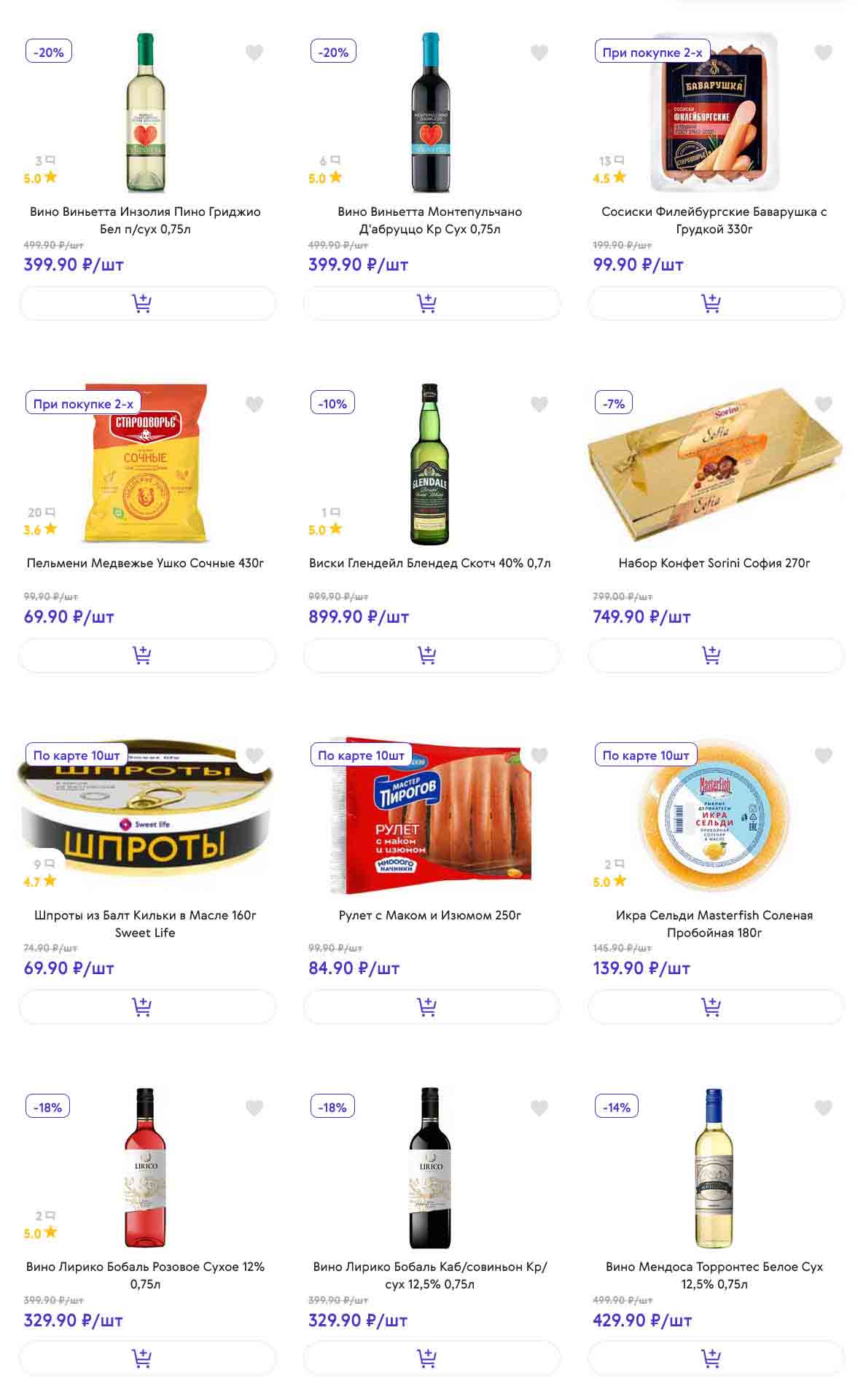Open Сосиски Филейбургские Баварушка product card
Viewport: 866px width, 1400px height.
click(x=714, y=220)
